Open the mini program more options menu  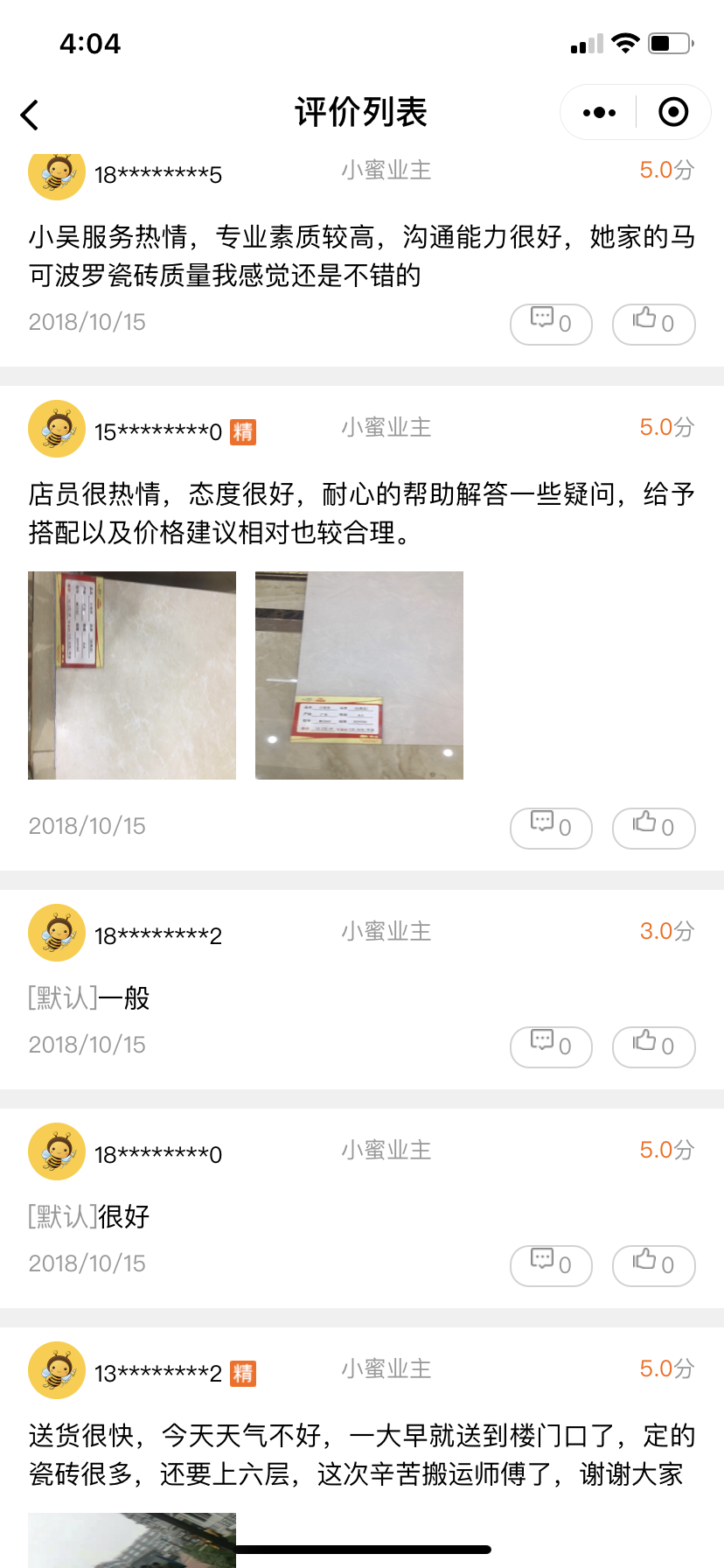pos(599,113)
